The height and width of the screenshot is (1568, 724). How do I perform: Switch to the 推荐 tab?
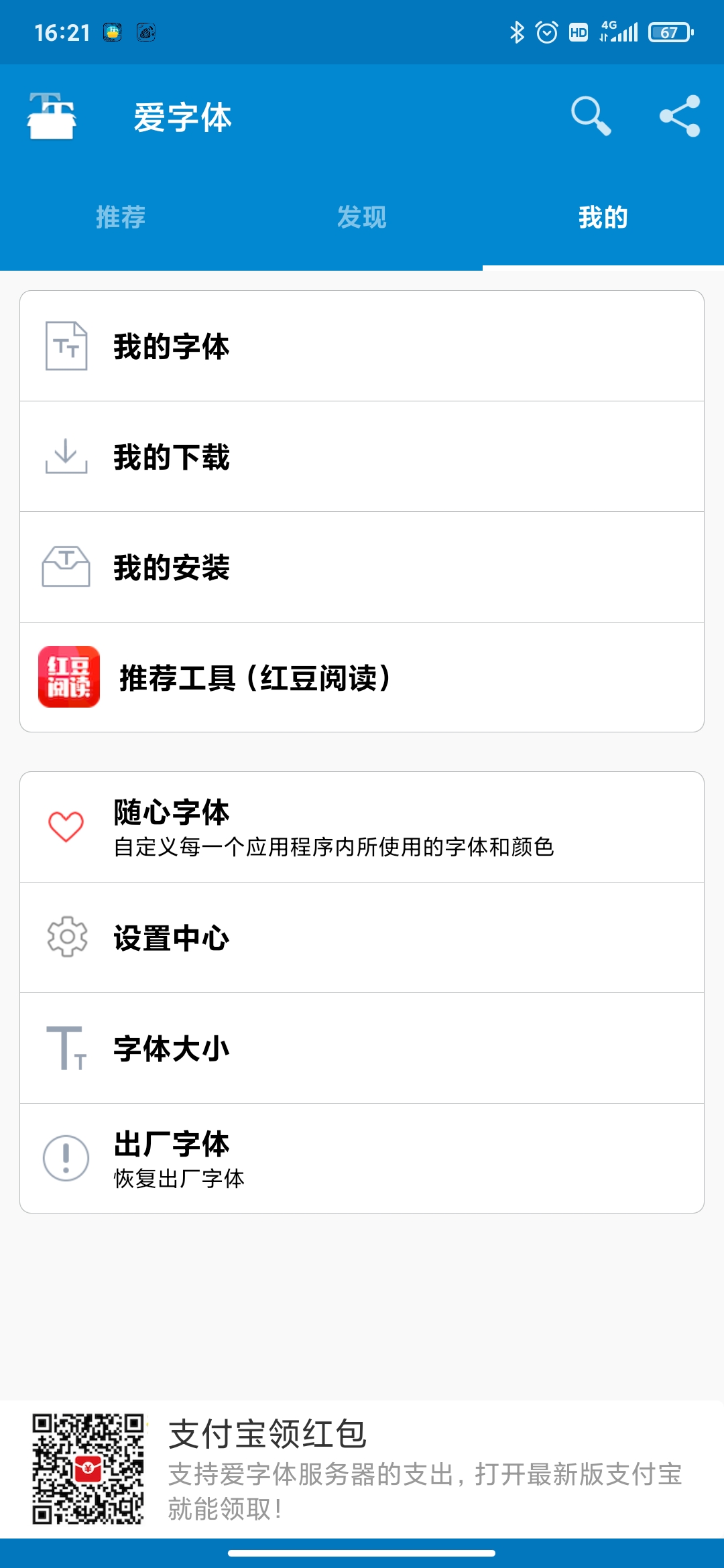(x=121, y=216)
